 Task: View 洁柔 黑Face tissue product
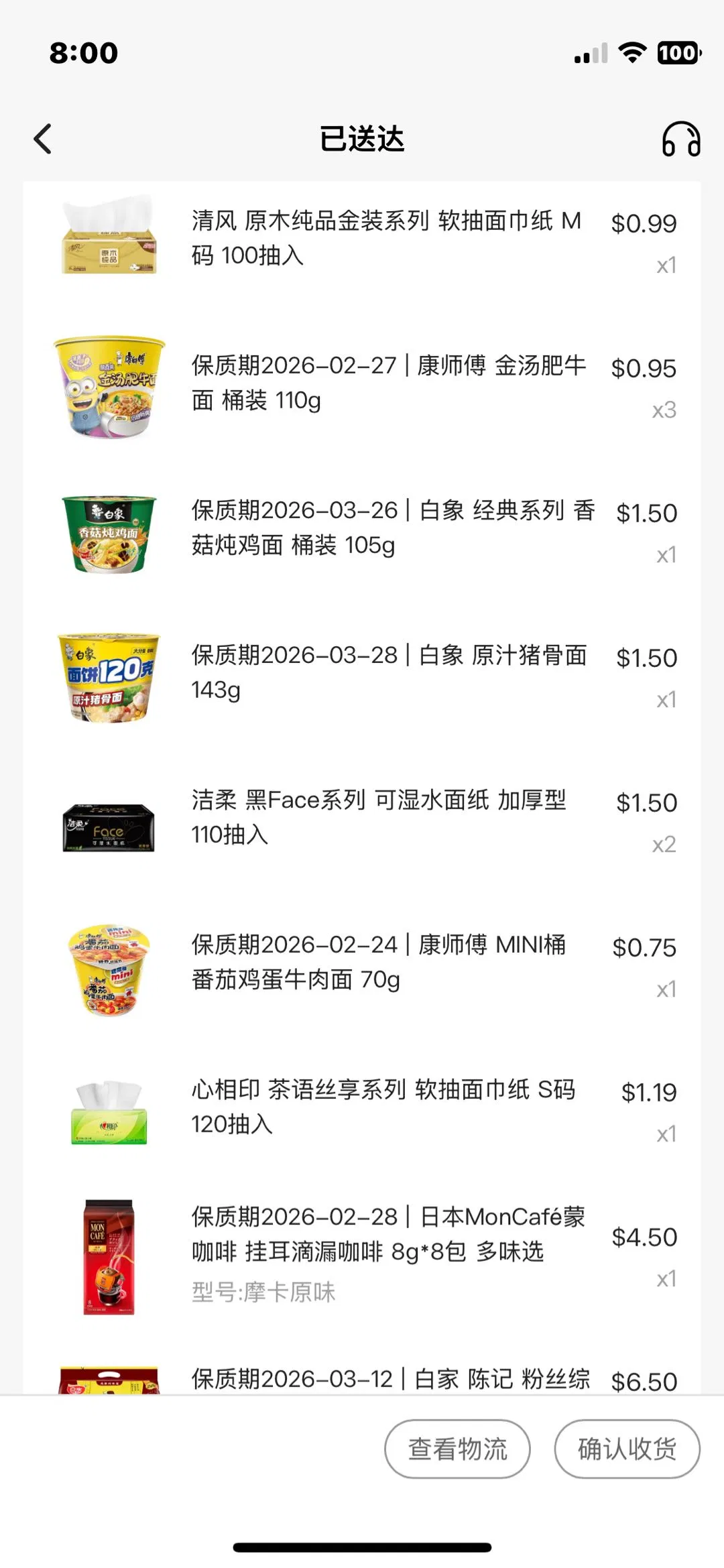pos(379,817)
